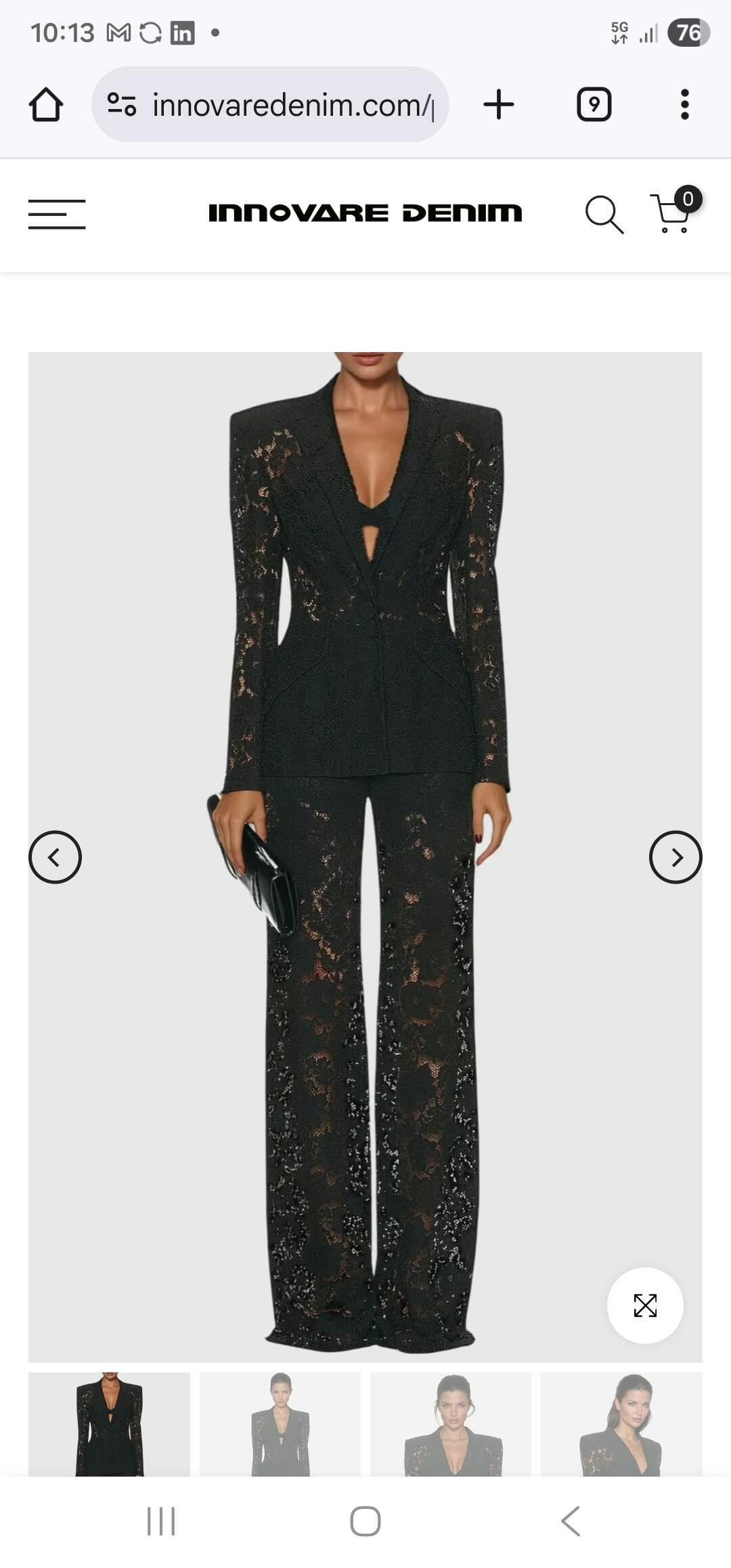Expand product image to fullscreen
The height and width of the screenshot is (1568, 731).
tap(645, 1305)
